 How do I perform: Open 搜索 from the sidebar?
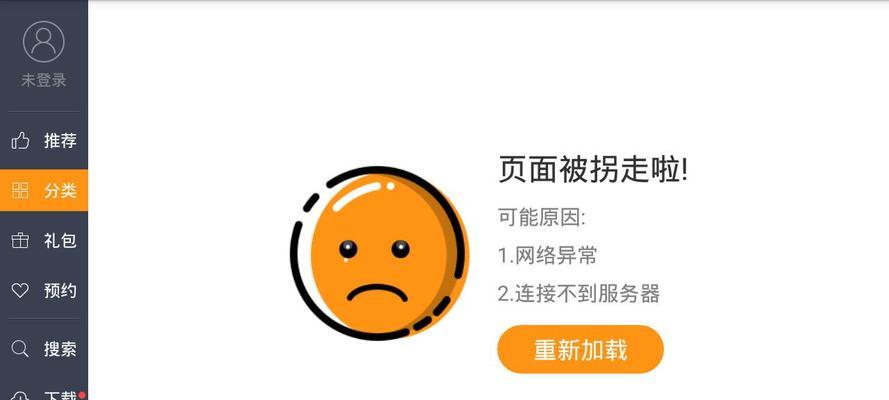click(x=44, y=349)
